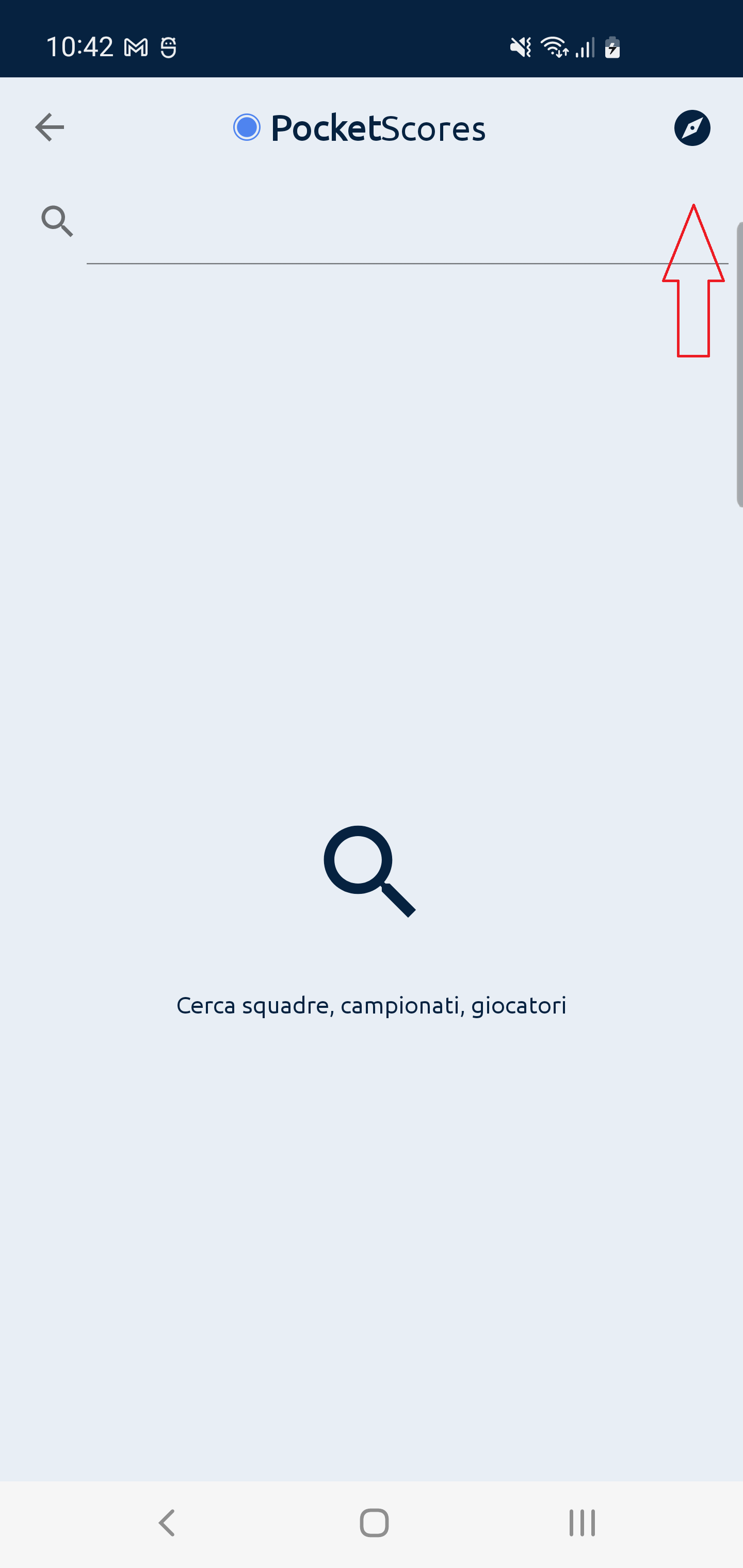Go back using the top-left arrow

[50, 128]
